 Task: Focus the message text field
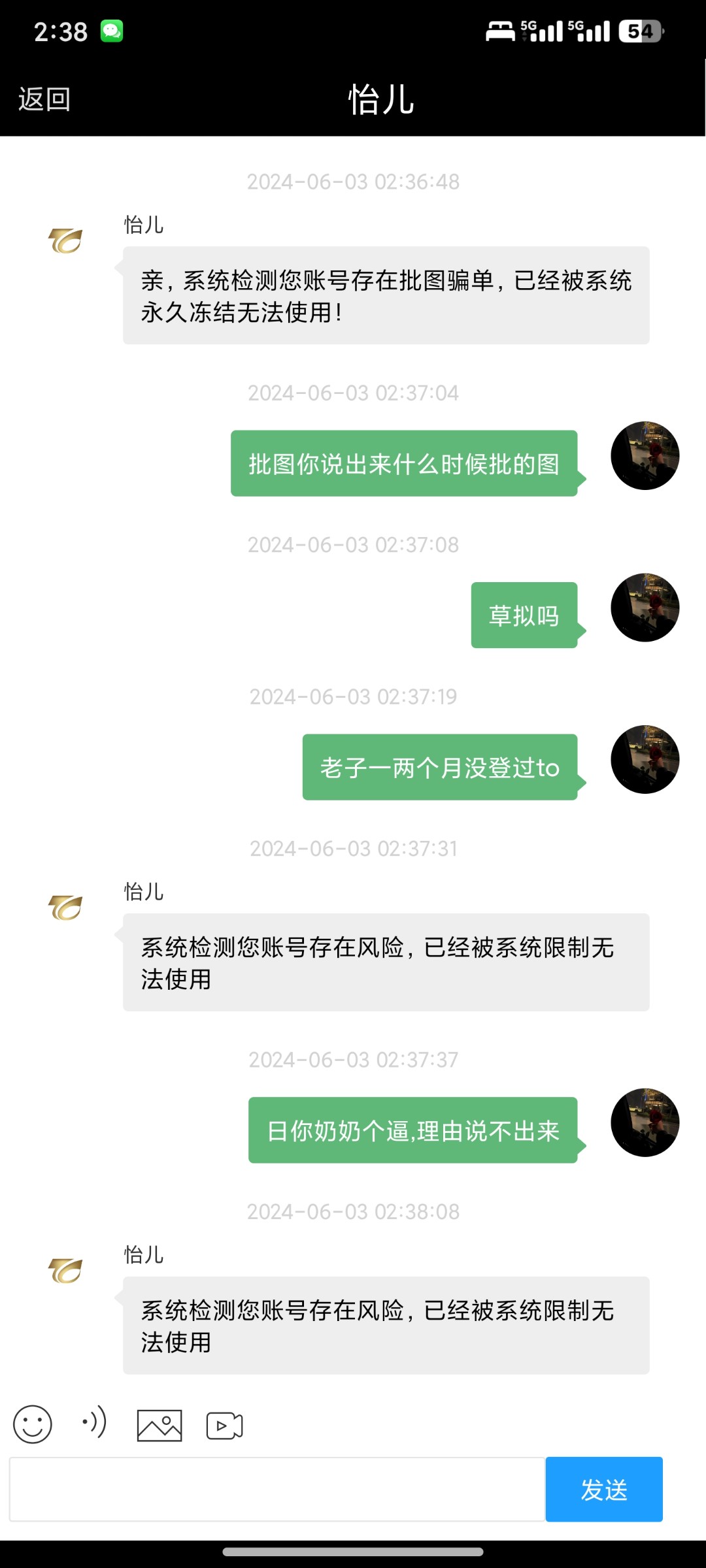coord(277,1489)
